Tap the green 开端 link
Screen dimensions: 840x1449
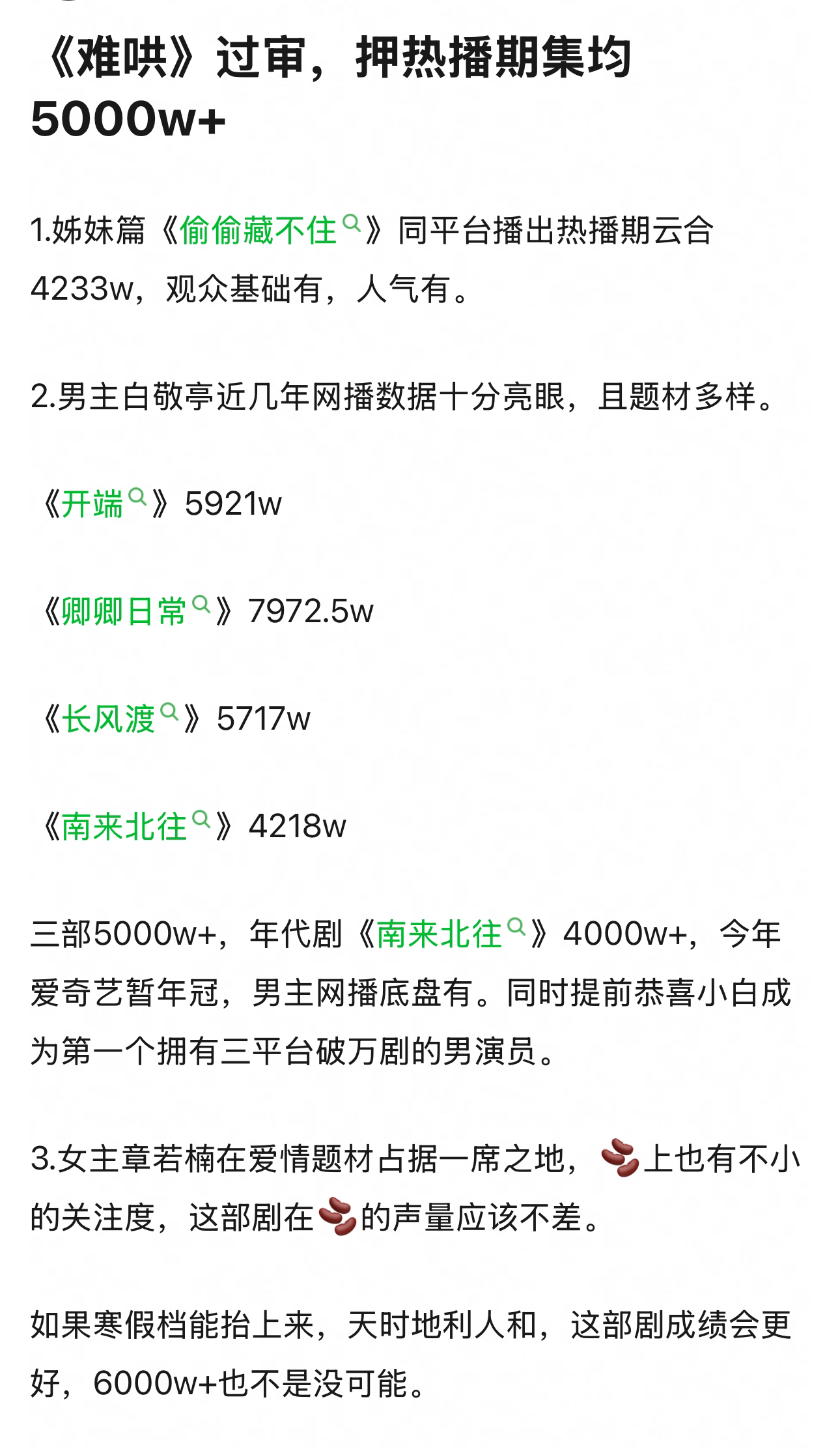click(104, 504)
